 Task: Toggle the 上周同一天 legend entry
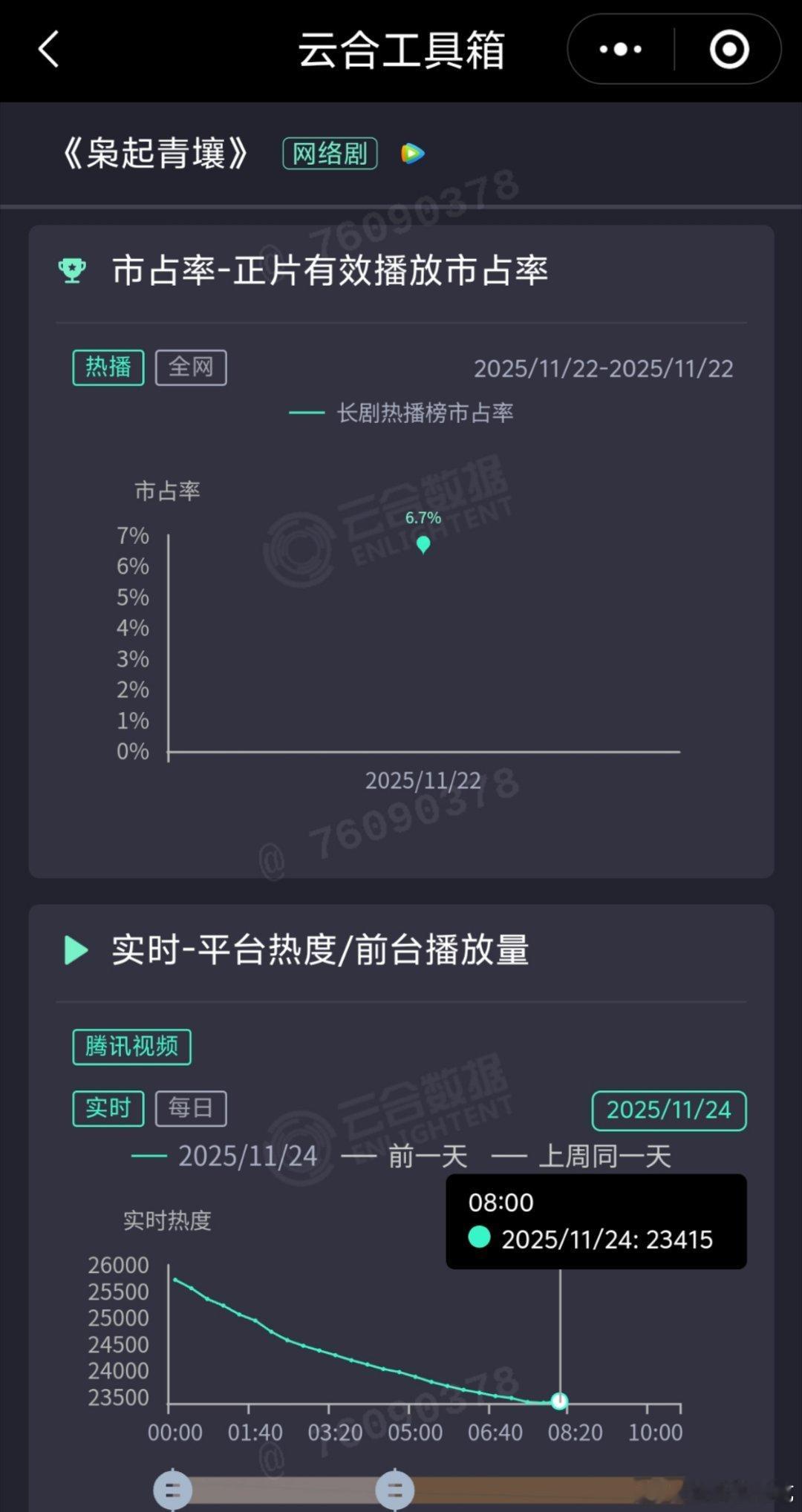pos(604,1156)
